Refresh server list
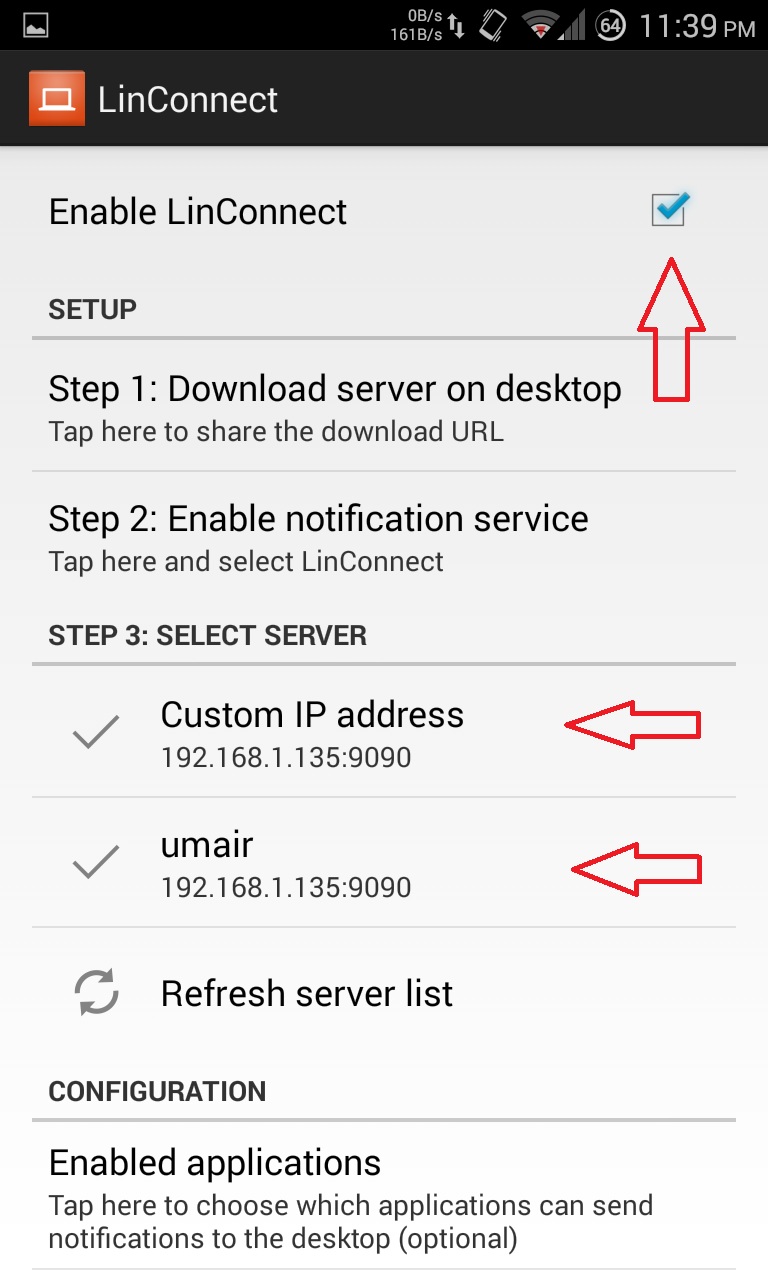 coord(306,993)
